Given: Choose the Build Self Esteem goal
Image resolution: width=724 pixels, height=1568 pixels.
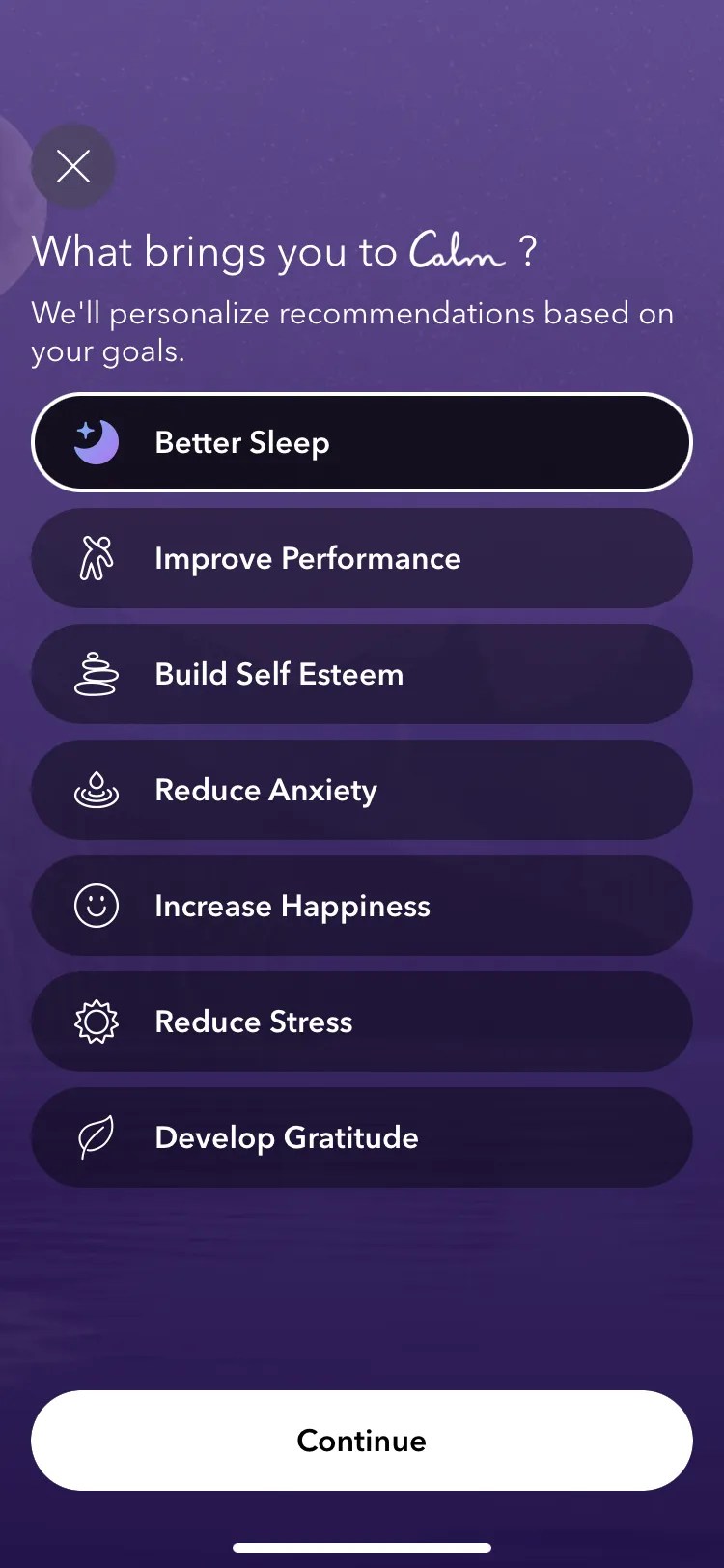Looking at the screenshot, I should coord(362,673).
